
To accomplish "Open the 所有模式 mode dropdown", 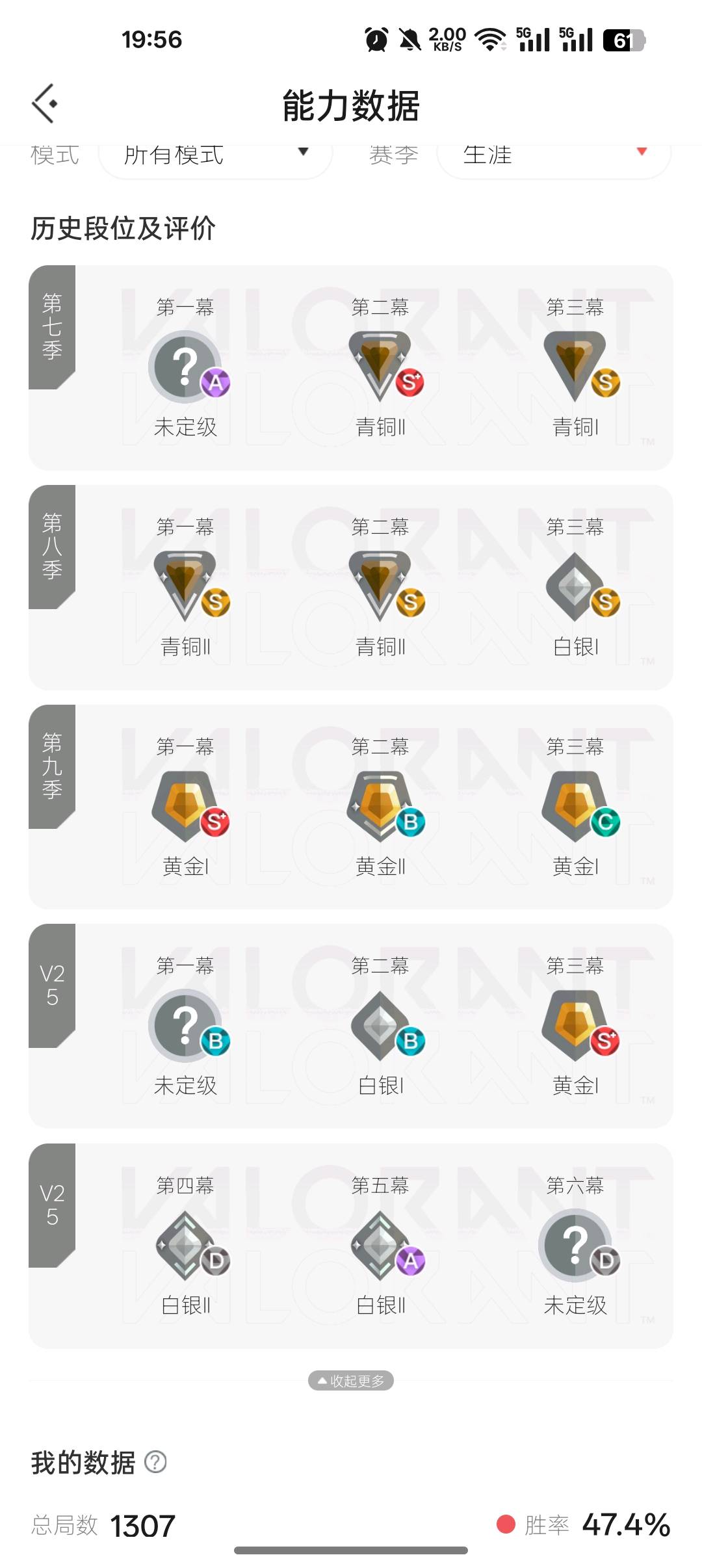I will (x=215, y=156).
